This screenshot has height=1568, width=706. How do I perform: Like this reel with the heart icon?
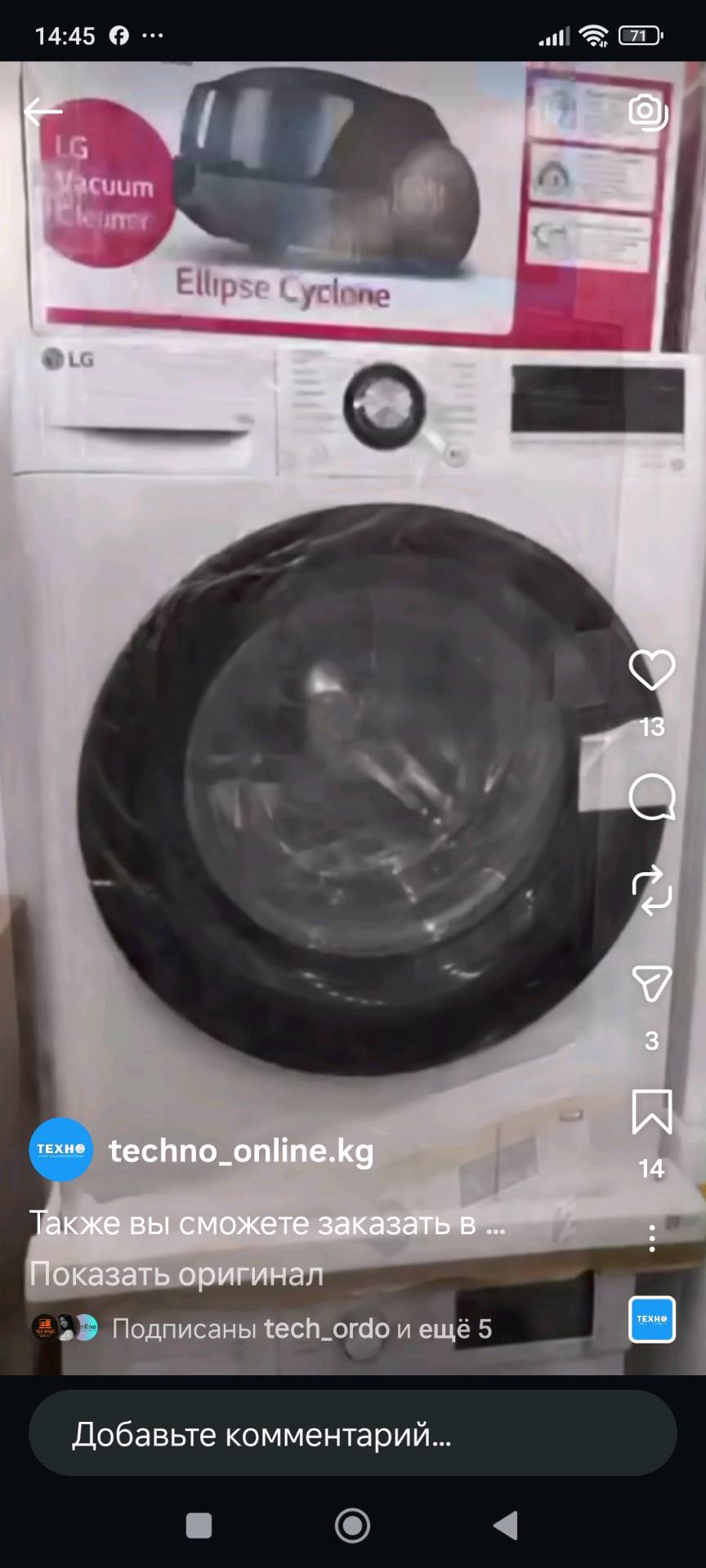[x=651, y=670]
